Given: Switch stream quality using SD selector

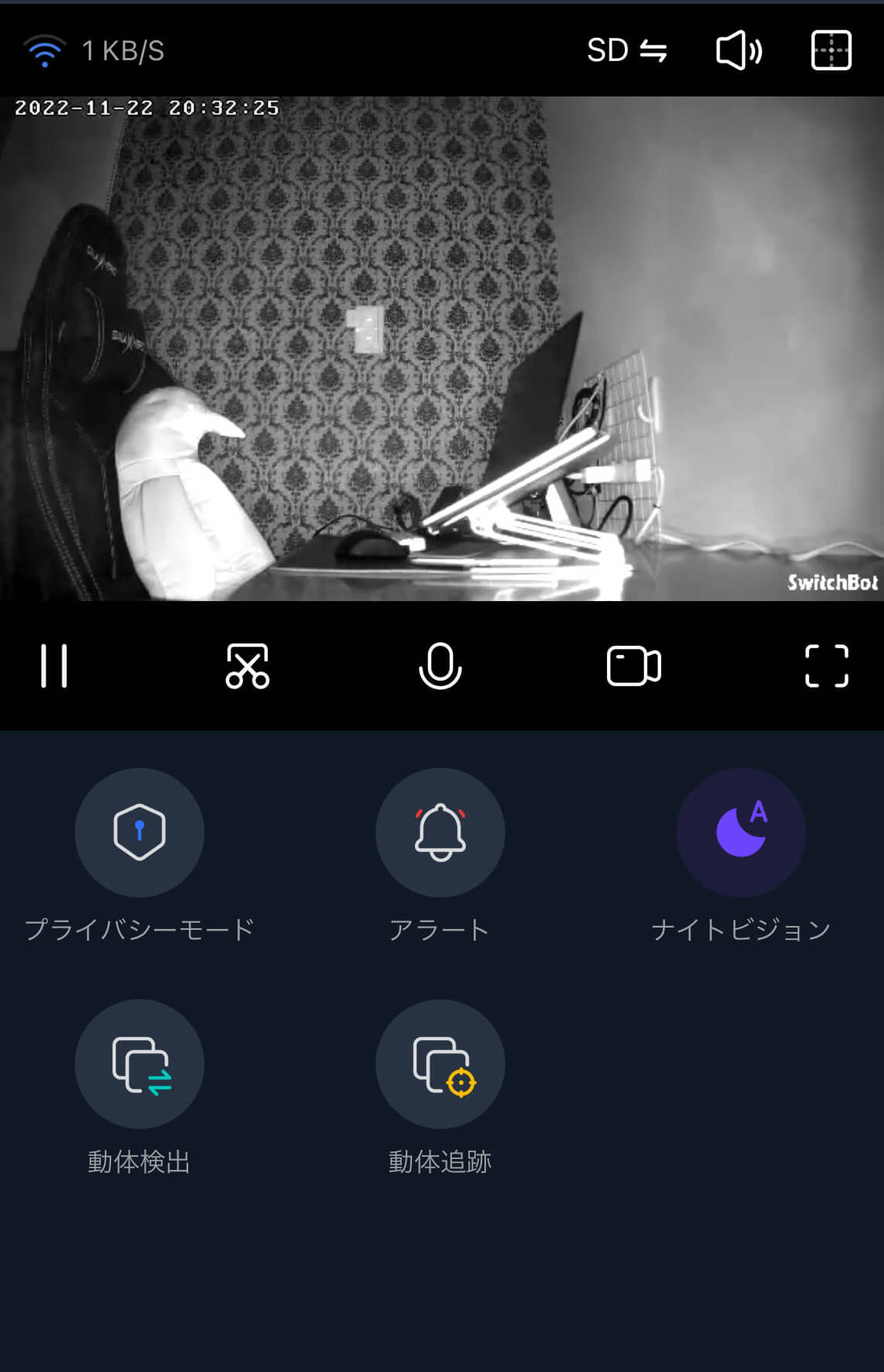Looking at the screenshot, I should coord(626,50).
